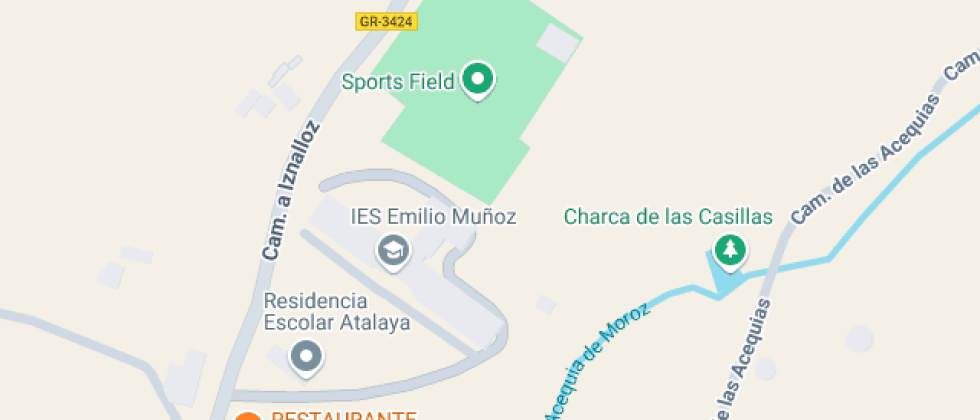Select the Charca de las Casillas park pin
Screen dimensions: 980x420
coord(730,250)
